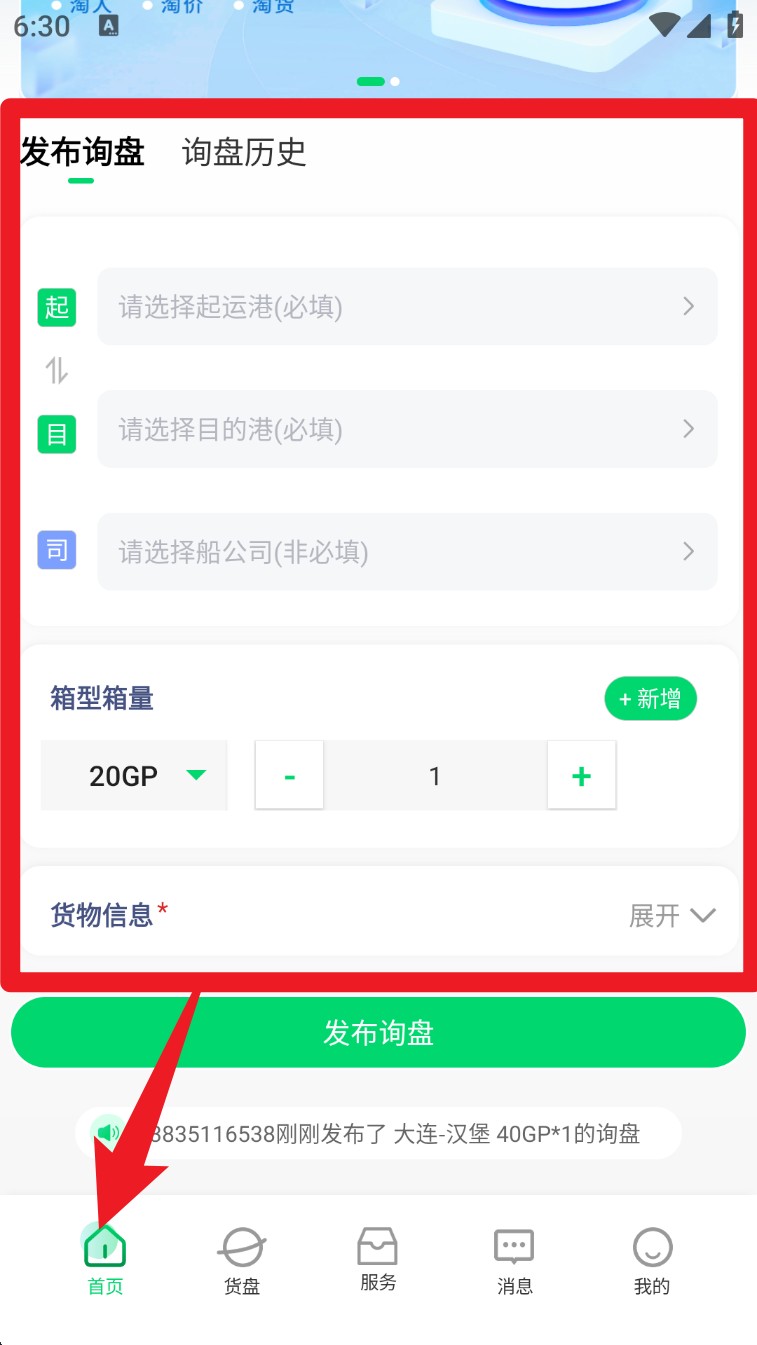Swap departure and destination ports
Image resolution: width=757 pixels, height=1345 pixels.
tap(57, 371)
